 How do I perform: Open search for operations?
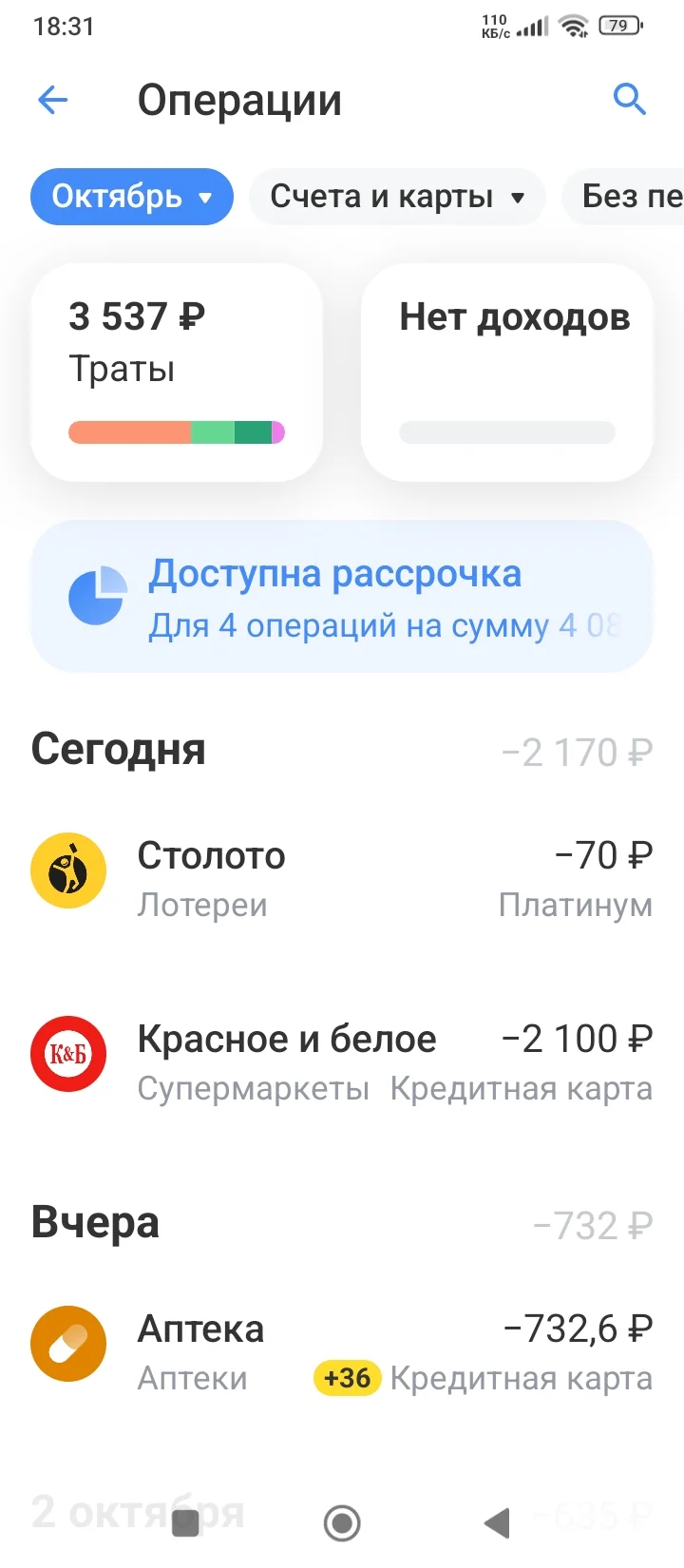click(629, 99)
